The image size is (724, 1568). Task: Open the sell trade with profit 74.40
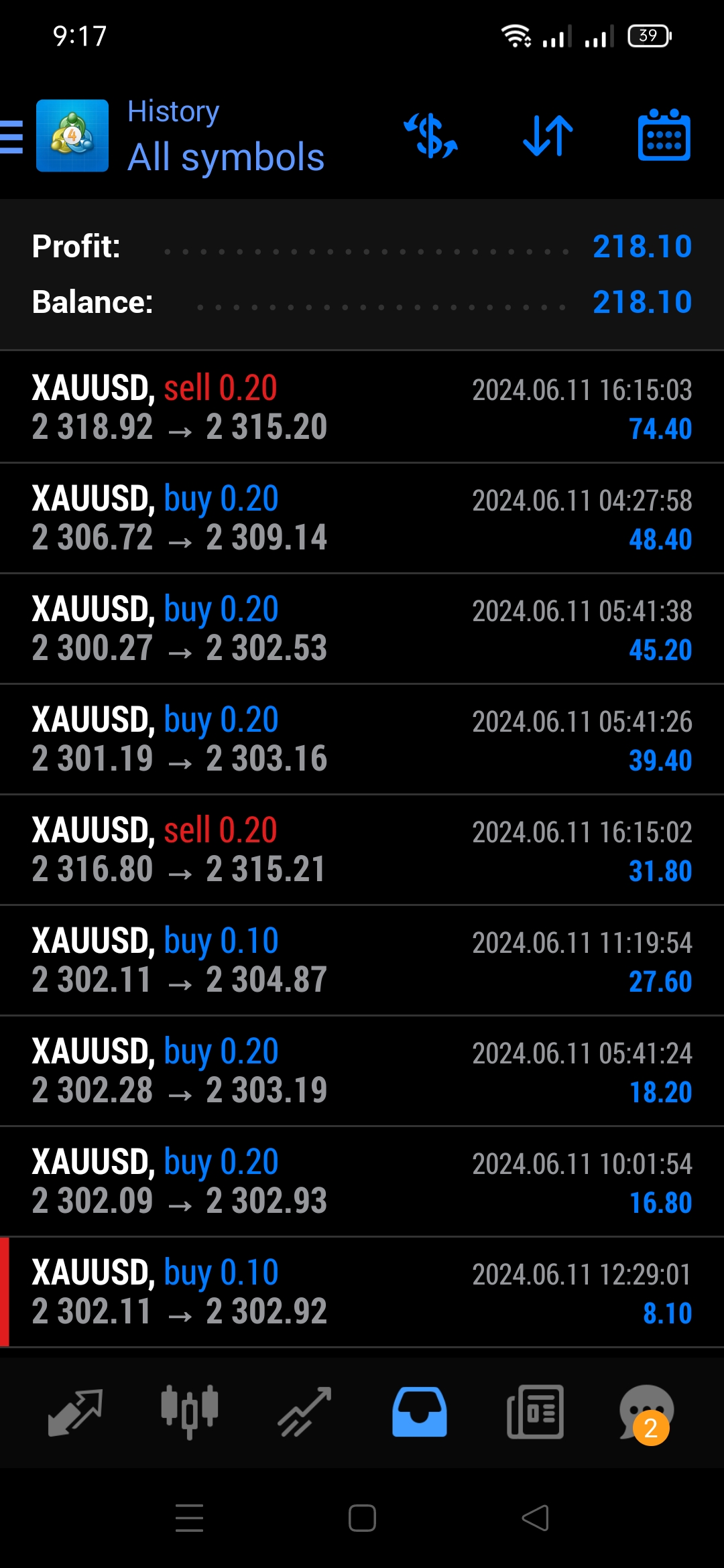362,407
